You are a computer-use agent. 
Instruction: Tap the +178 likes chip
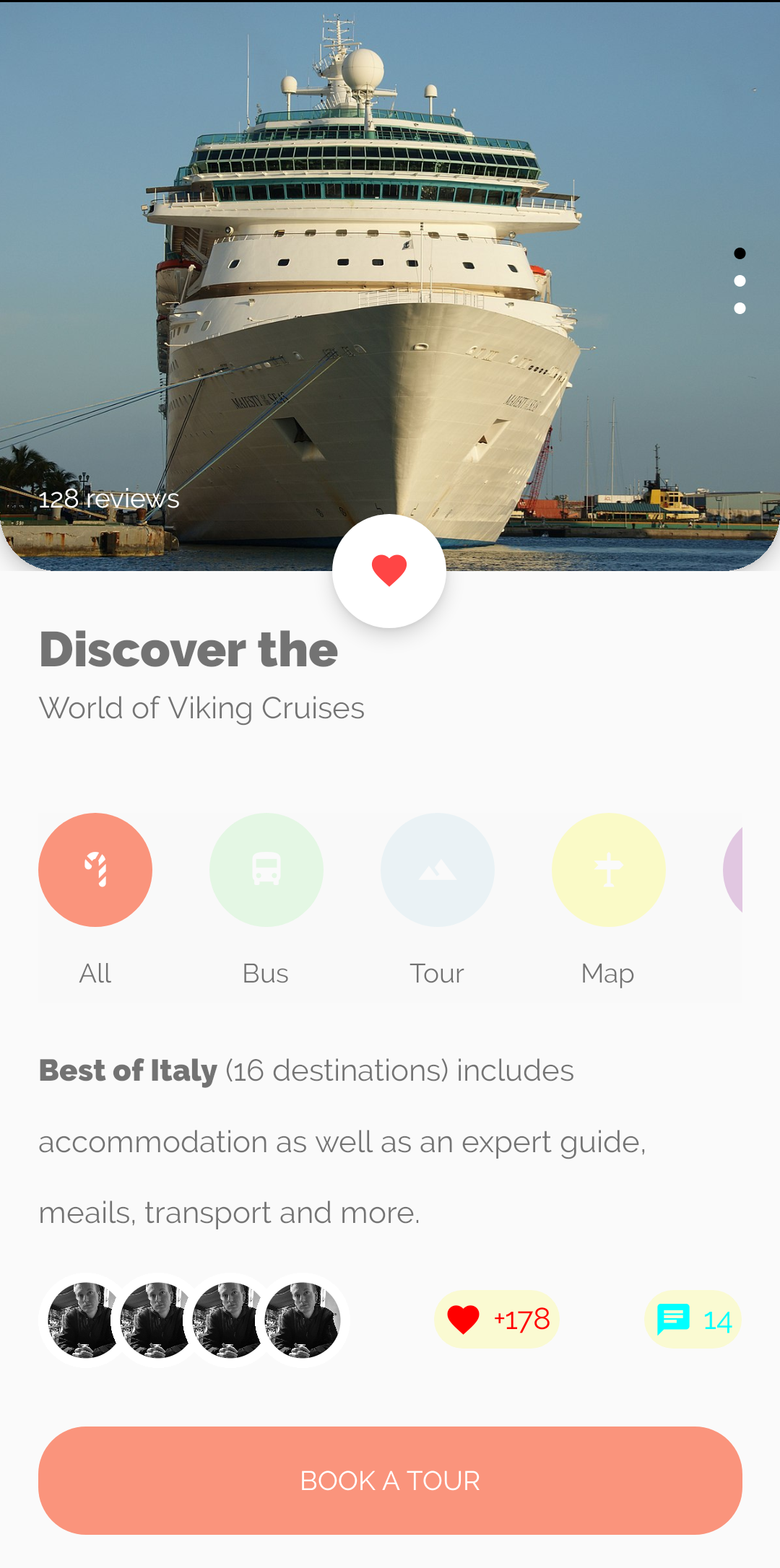498,1320
